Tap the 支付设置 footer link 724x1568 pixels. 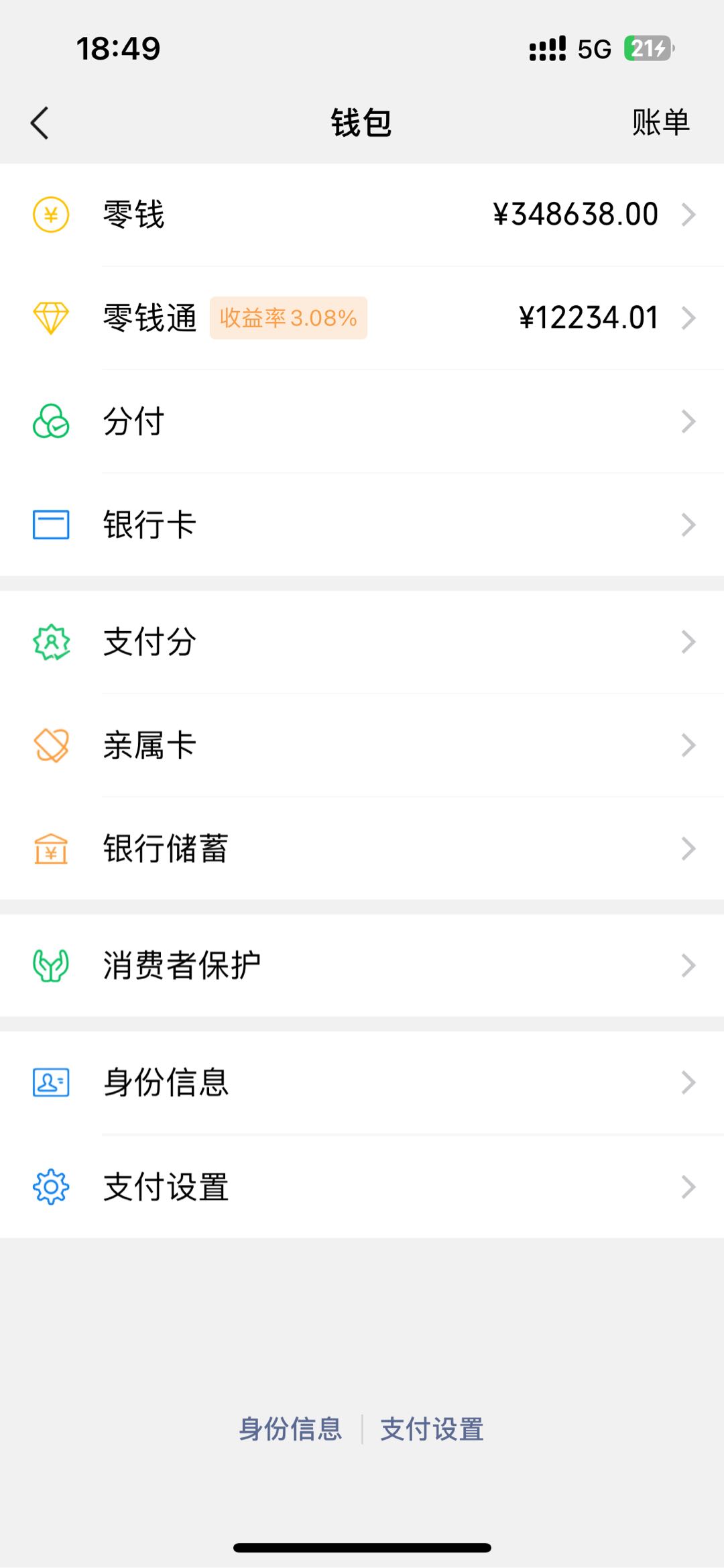pyautogui.click(x=432, y=1429)
